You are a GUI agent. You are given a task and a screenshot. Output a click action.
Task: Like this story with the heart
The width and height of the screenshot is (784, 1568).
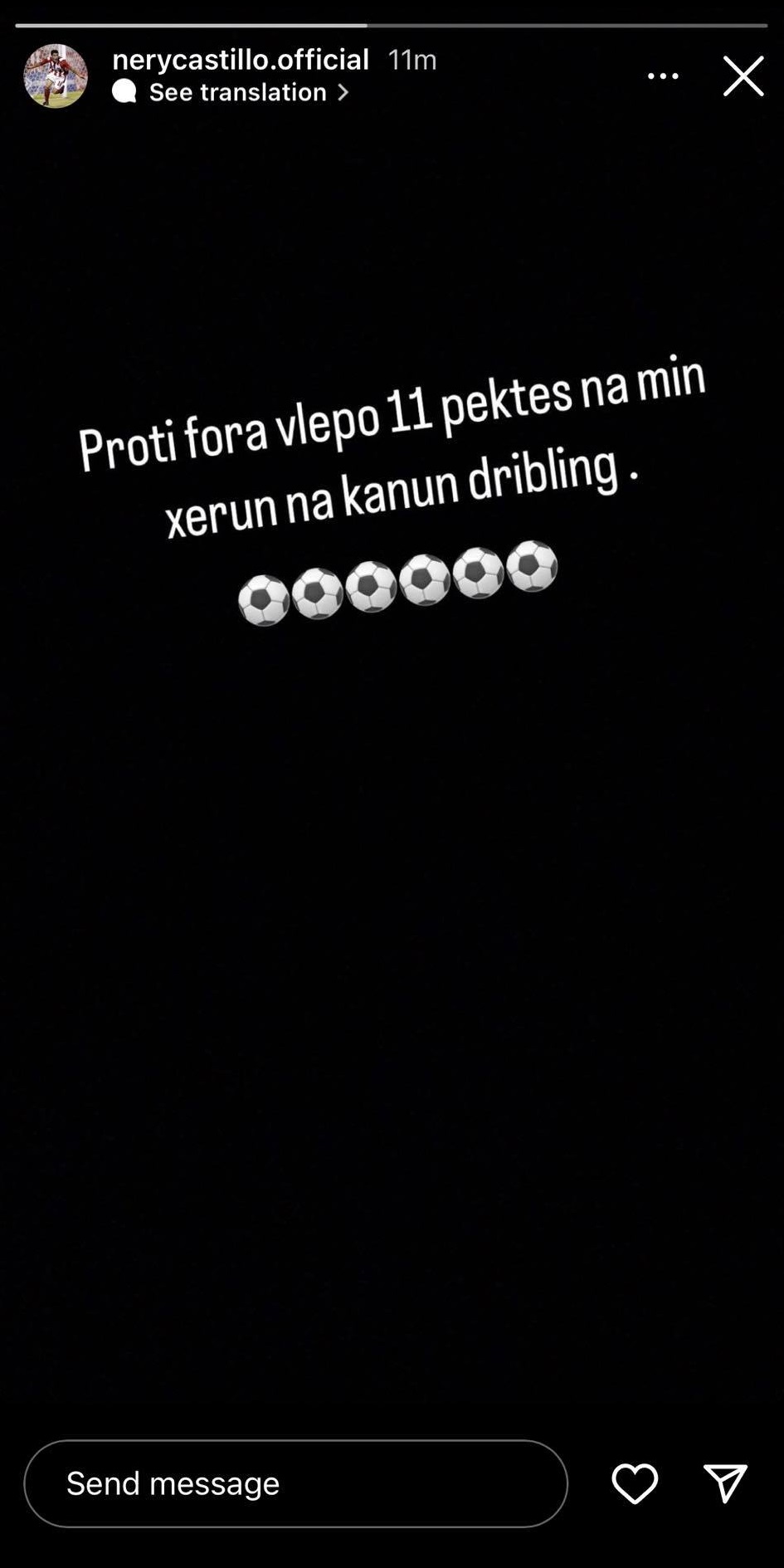(635, 1483)
